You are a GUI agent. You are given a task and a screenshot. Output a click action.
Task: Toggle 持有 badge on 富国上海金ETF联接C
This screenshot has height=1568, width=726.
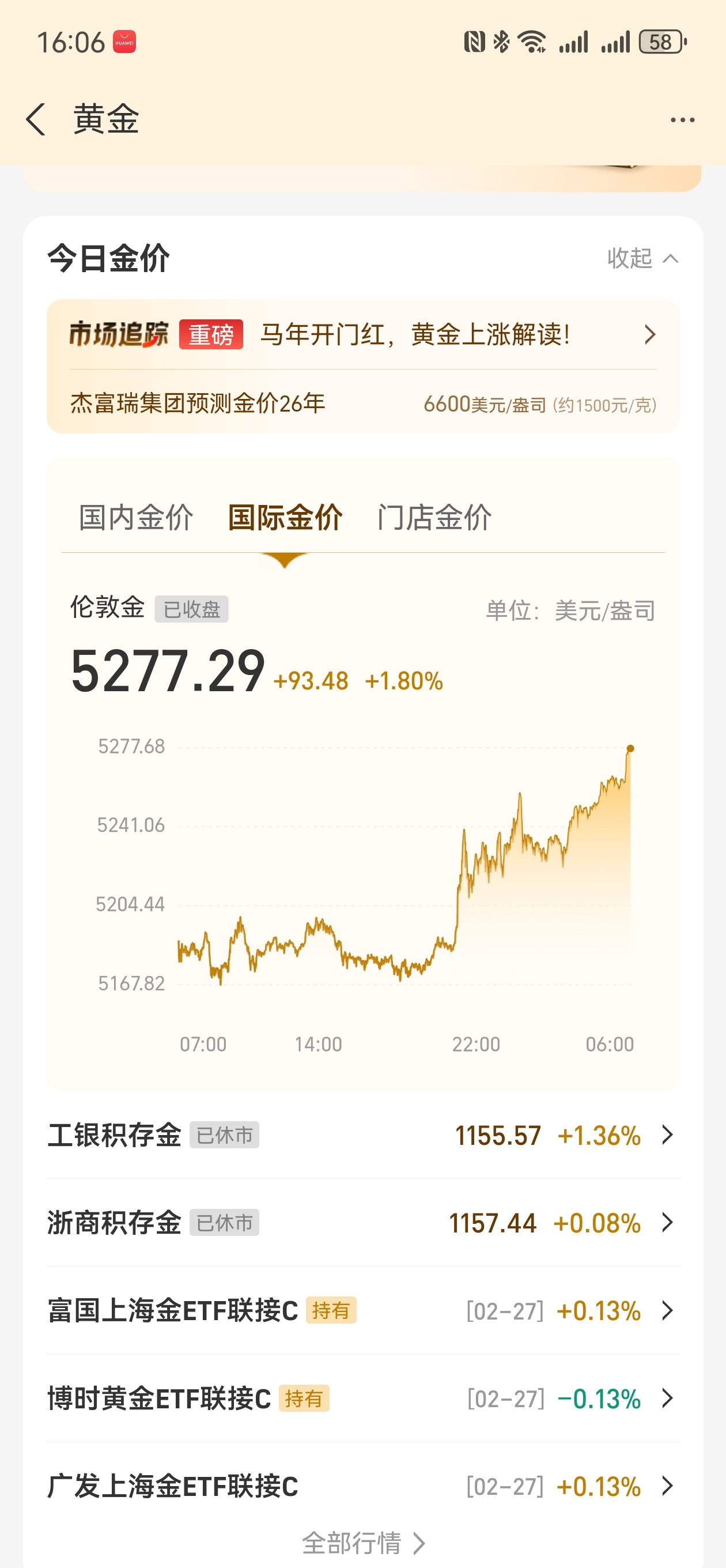[x=330, y=1310]
